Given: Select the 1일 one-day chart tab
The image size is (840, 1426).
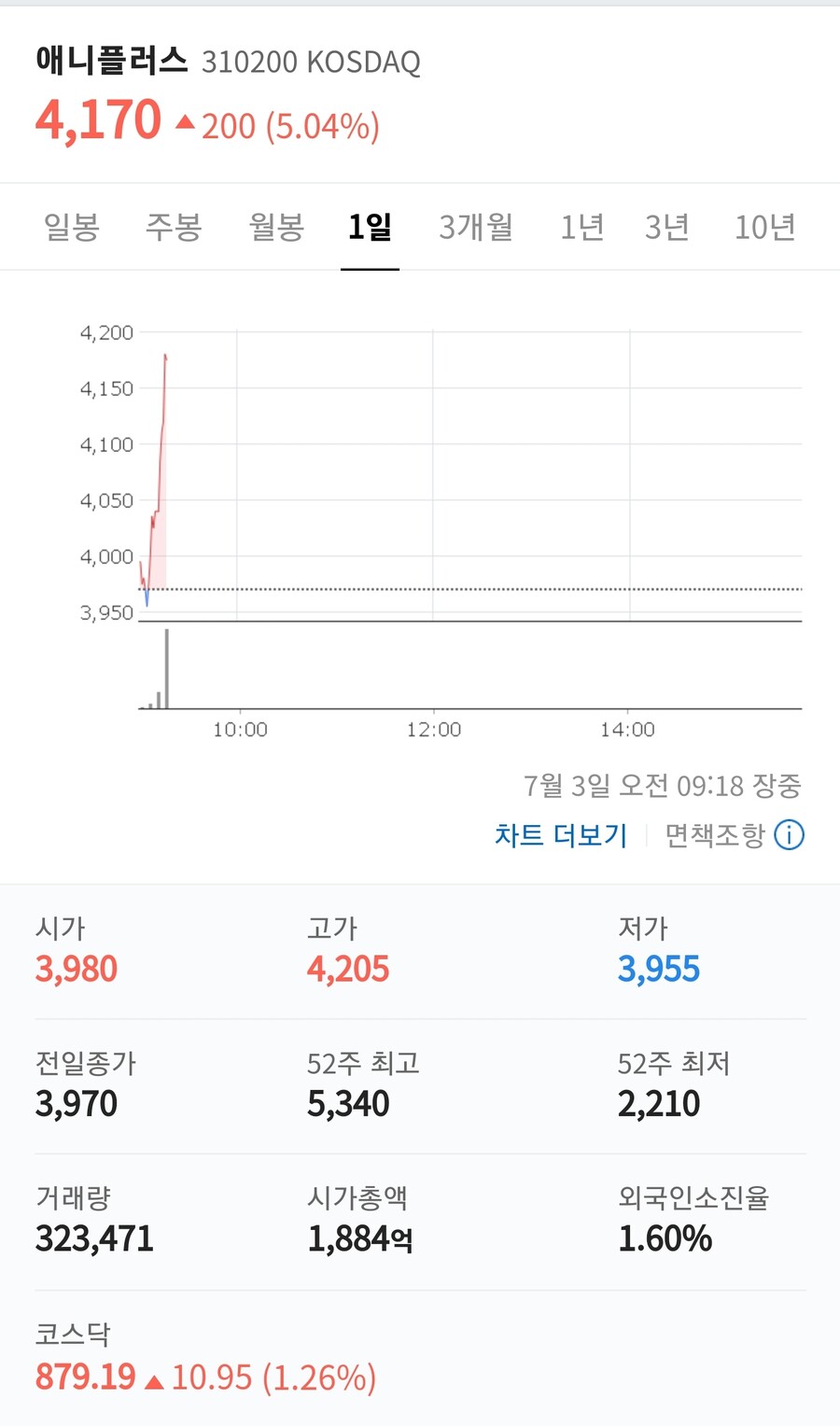Looking at the screenshot, I should click(371, 227).
